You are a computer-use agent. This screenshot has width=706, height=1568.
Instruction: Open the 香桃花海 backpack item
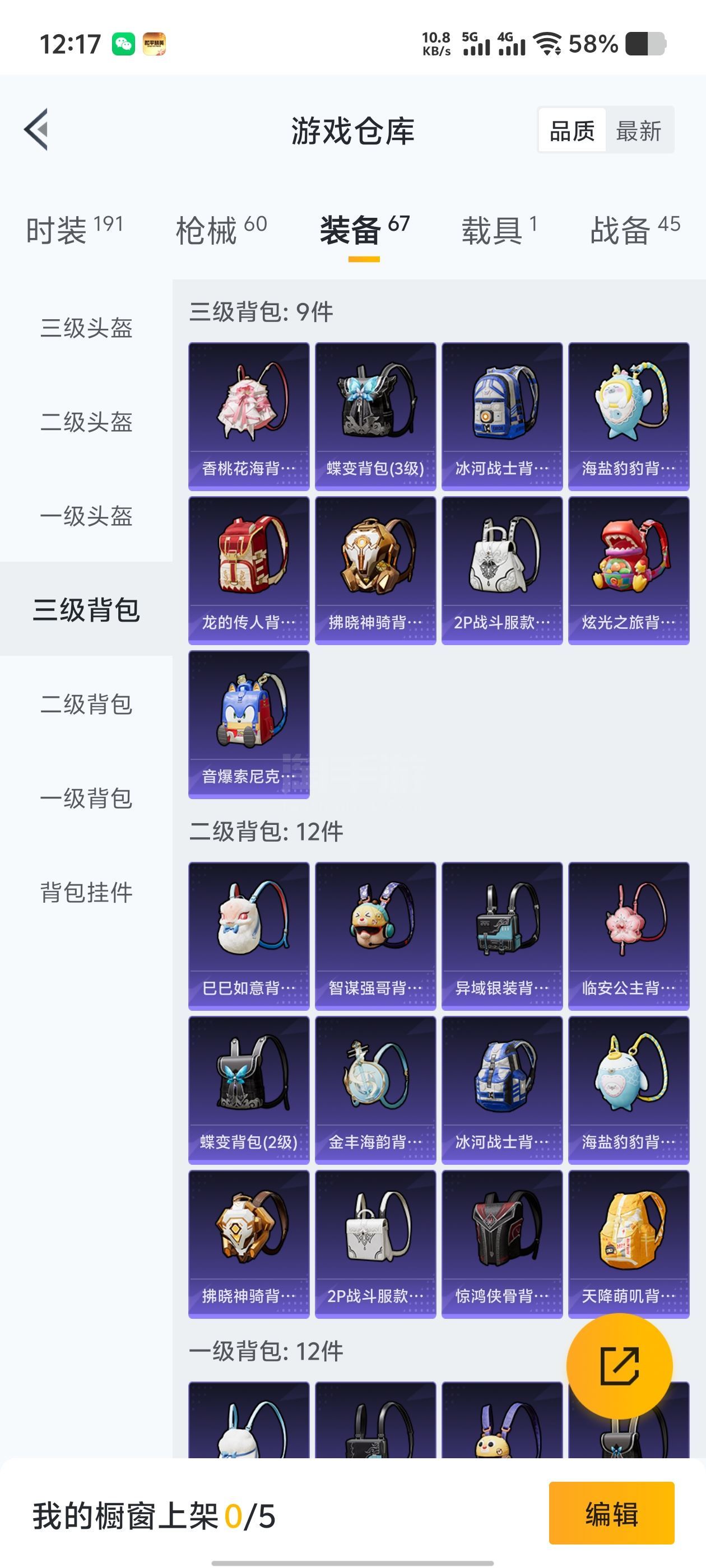tap(249, 416)
